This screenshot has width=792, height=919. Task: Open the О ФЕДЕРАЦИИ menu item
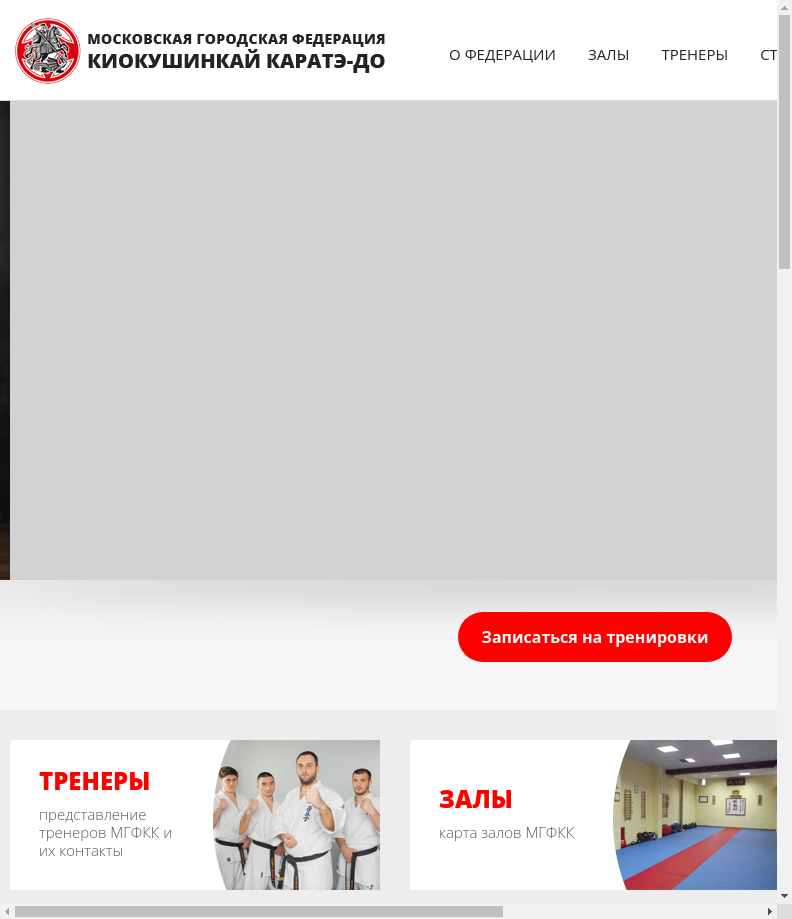tap(502, 55)
